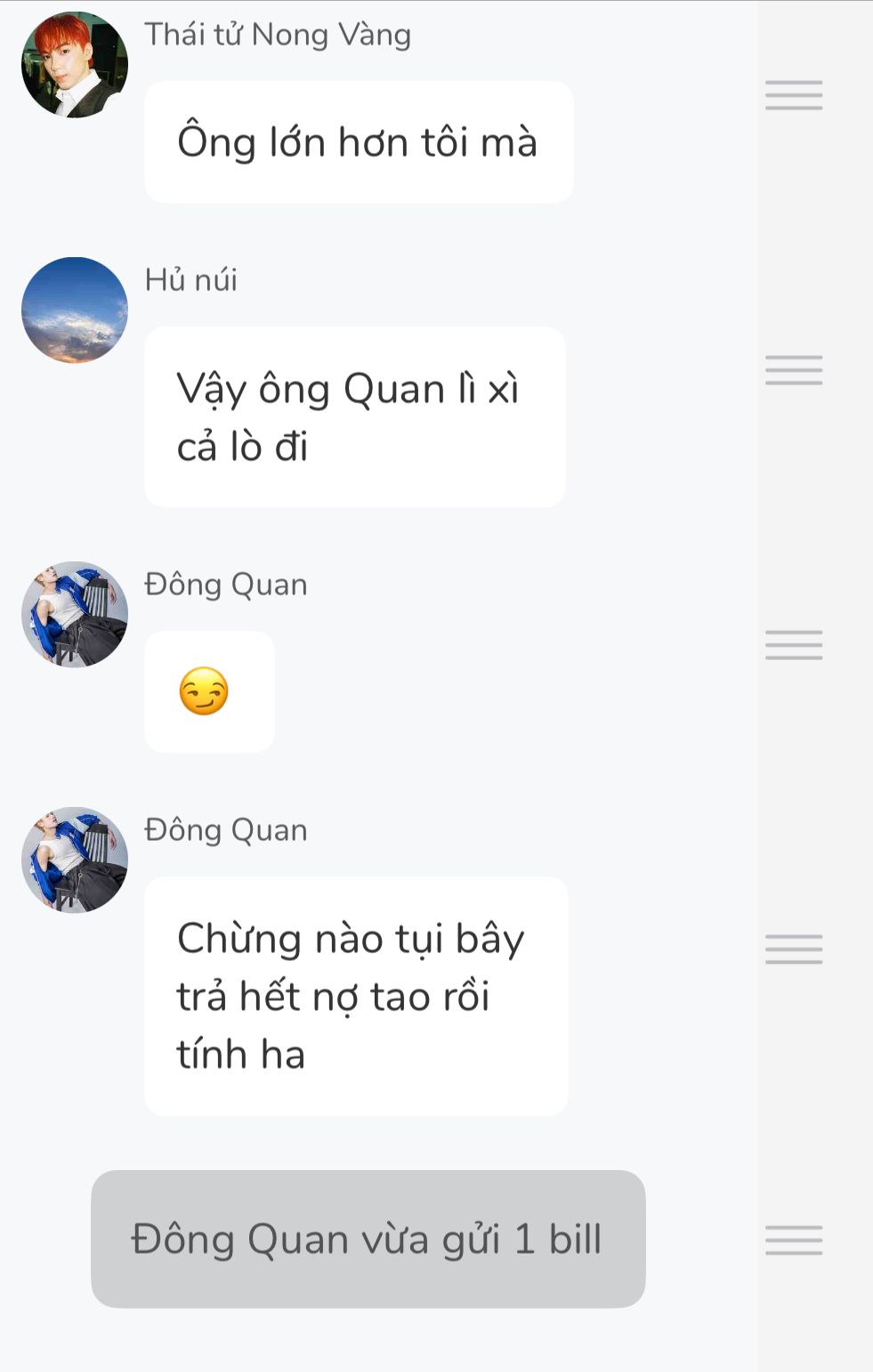Select the "Đông Quan vừa gửi 1 bill" notice

point(368,1239)
